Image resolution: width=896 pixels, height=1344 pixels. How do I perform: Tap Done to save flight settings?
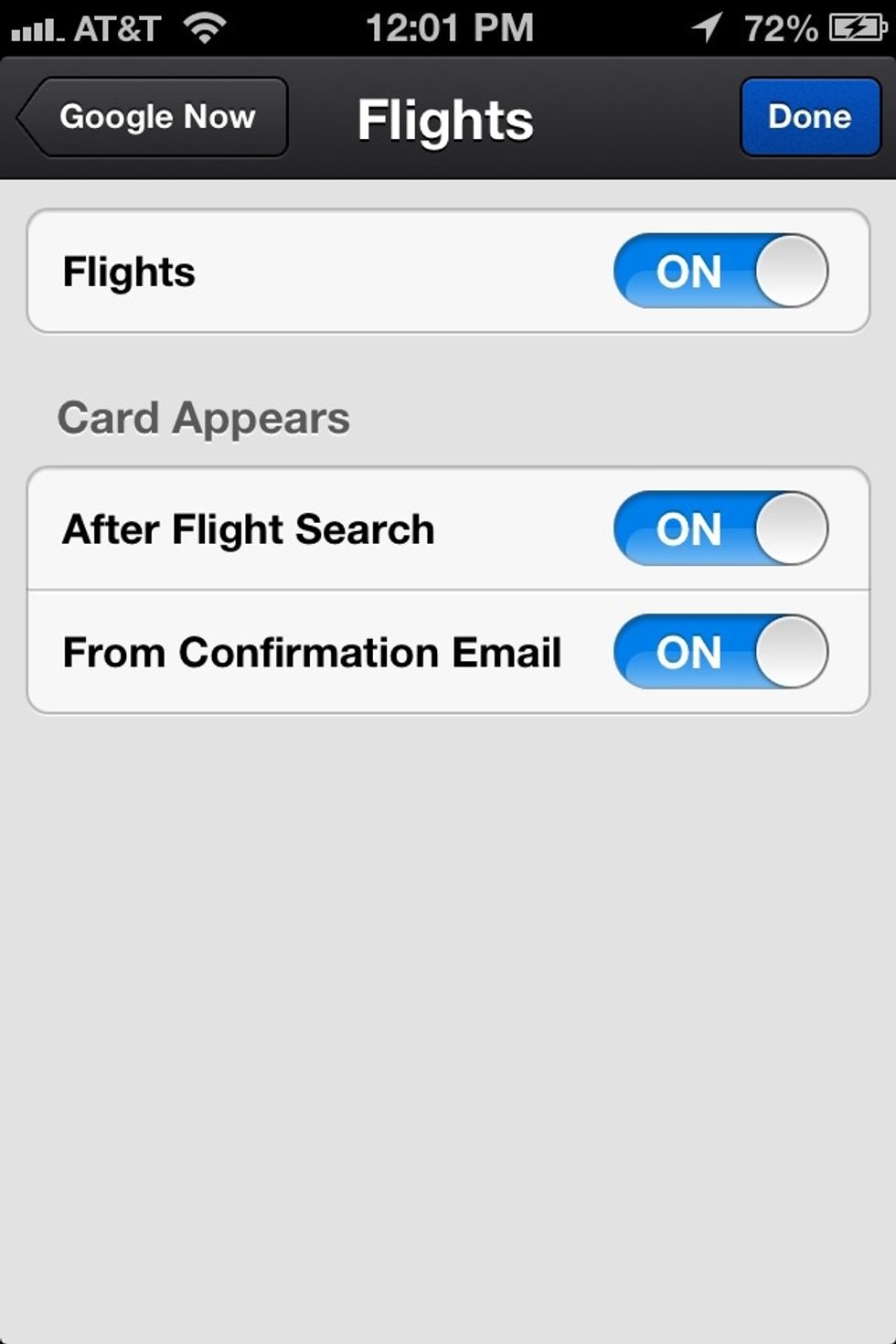tap(809, 117)
